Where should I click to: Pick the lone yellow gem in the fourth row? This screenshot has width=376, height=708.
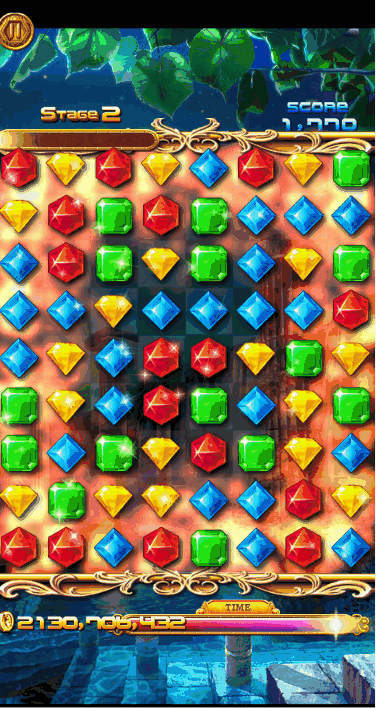(112, 311)
